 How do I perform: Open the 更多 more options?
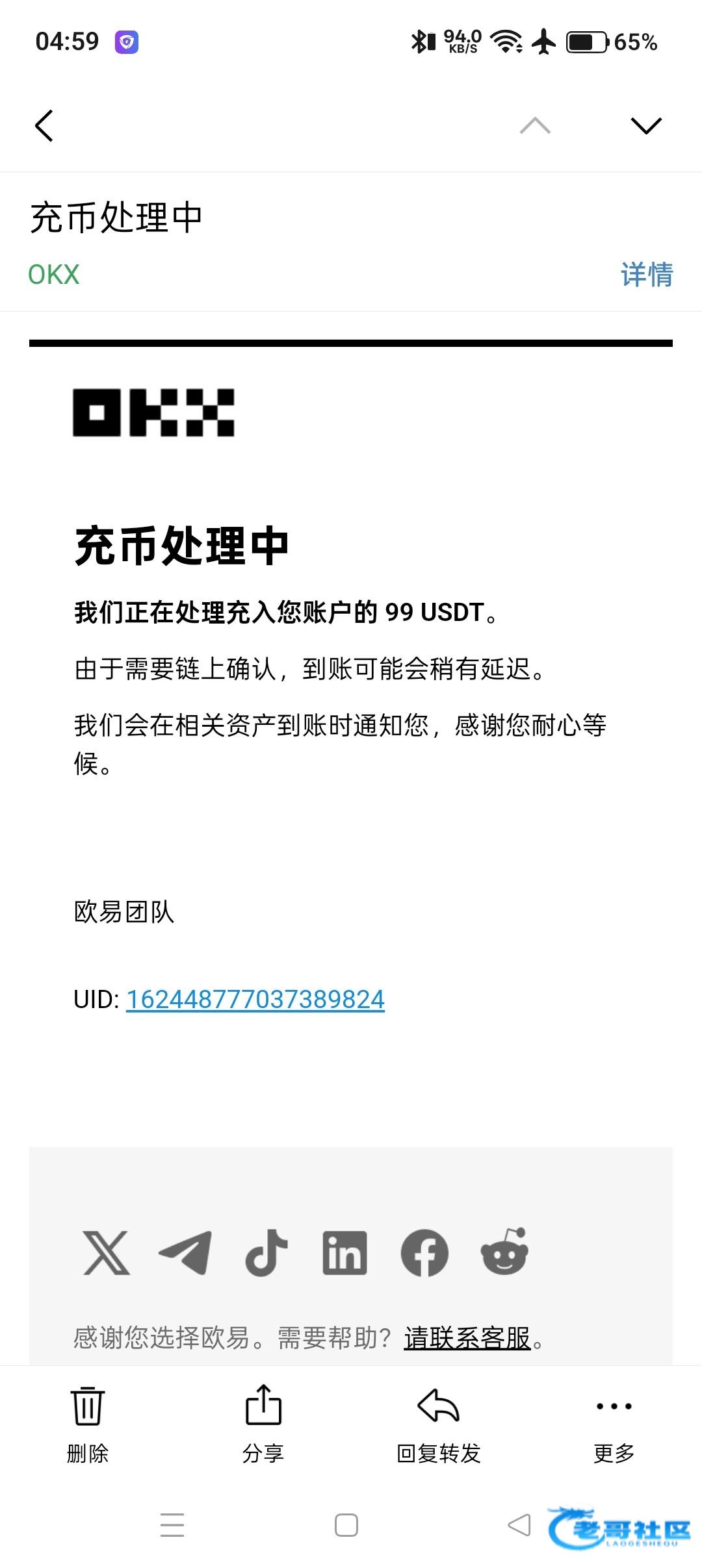click(x=614, y=1424)
